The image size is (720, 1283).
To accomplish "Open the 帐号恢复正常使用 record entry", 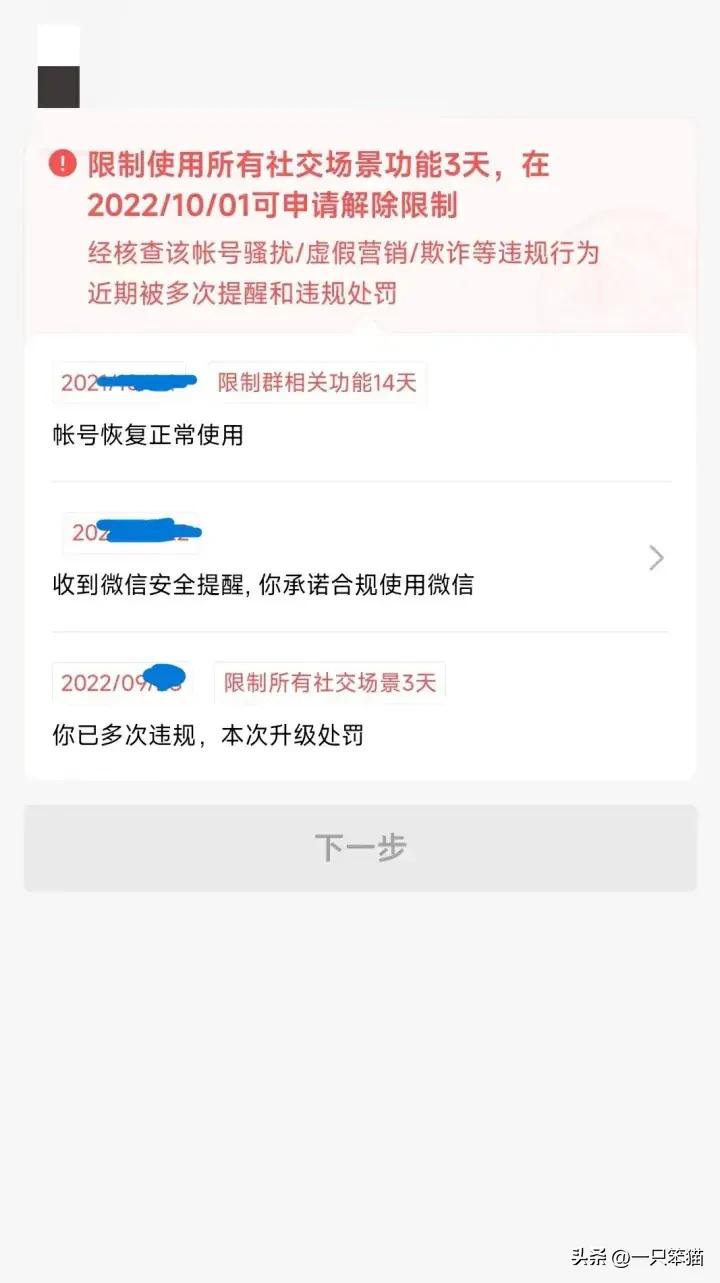I will tap(360, 410).
